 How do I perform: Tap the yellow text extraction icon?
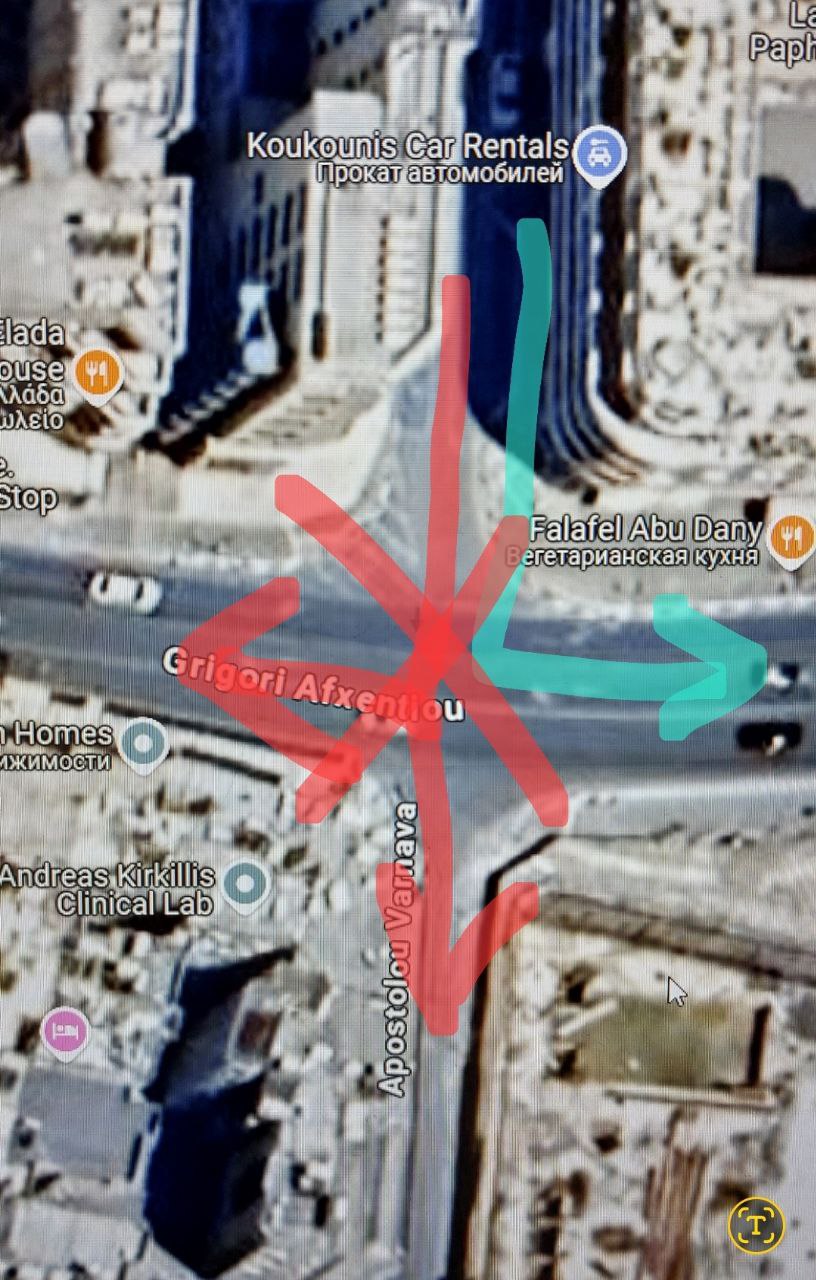click(756, 1224)
